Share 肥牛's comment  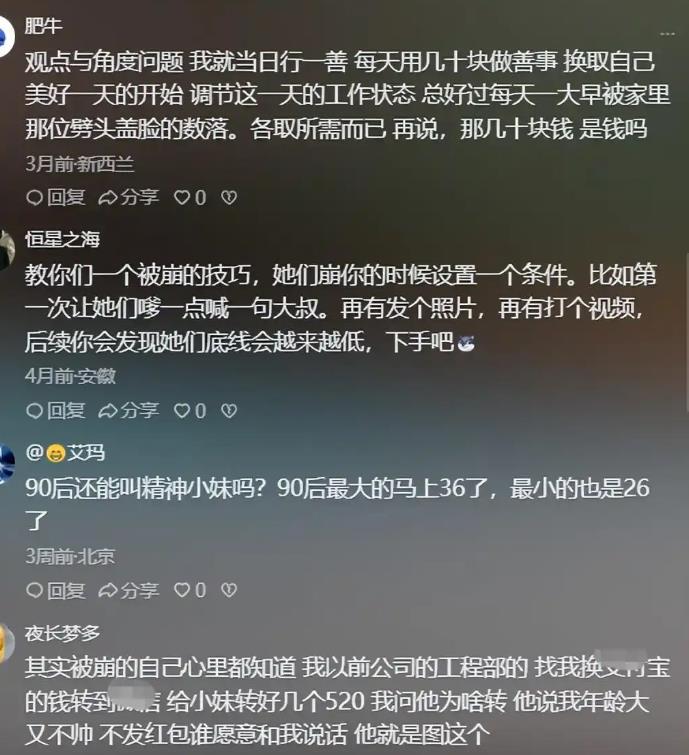[x=128, y=198]
